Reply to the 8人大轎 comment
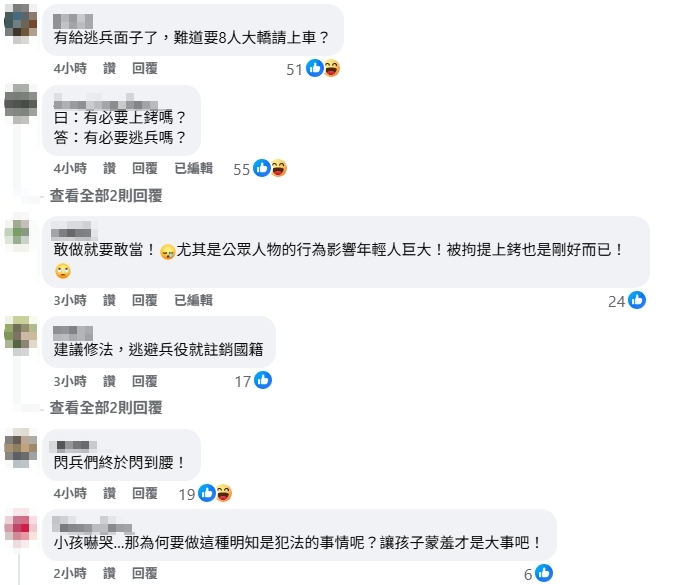The image size is (680, 585). tap(145, 68)
